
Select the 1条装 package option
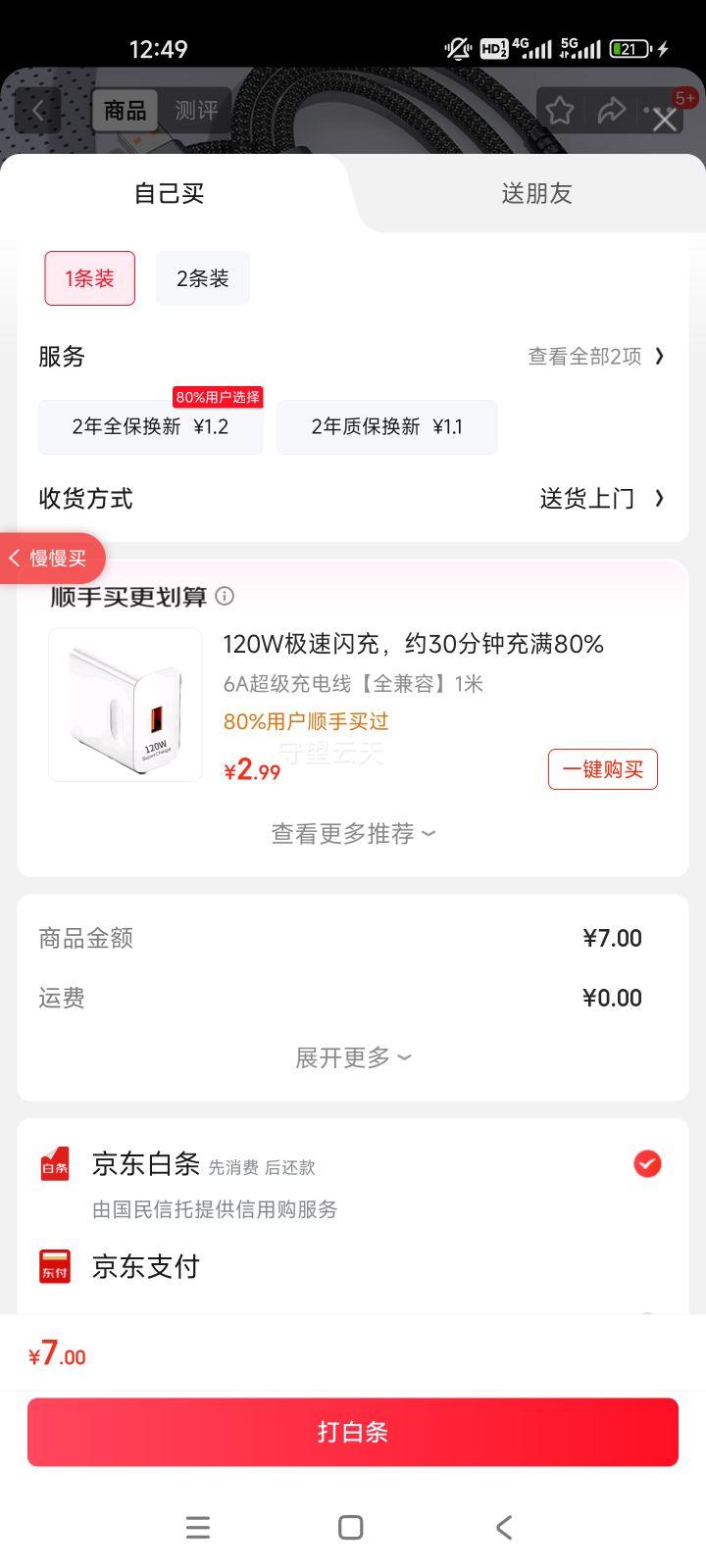[x=89, y=278]
